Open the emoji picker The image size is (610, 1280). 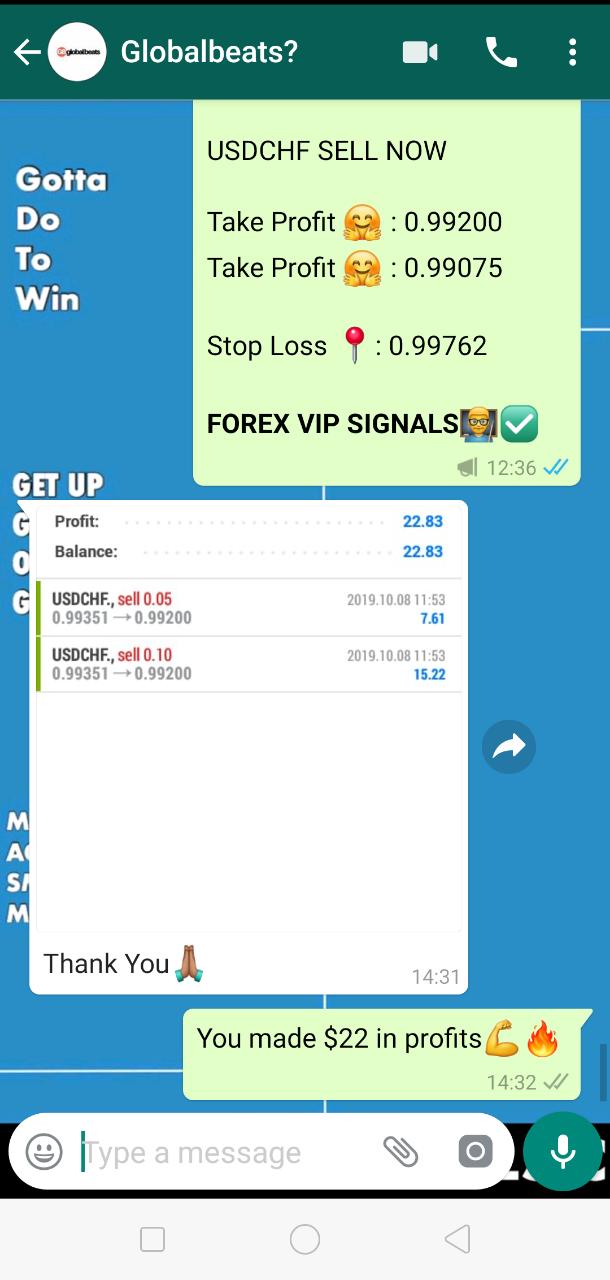tap(44, 1152)
